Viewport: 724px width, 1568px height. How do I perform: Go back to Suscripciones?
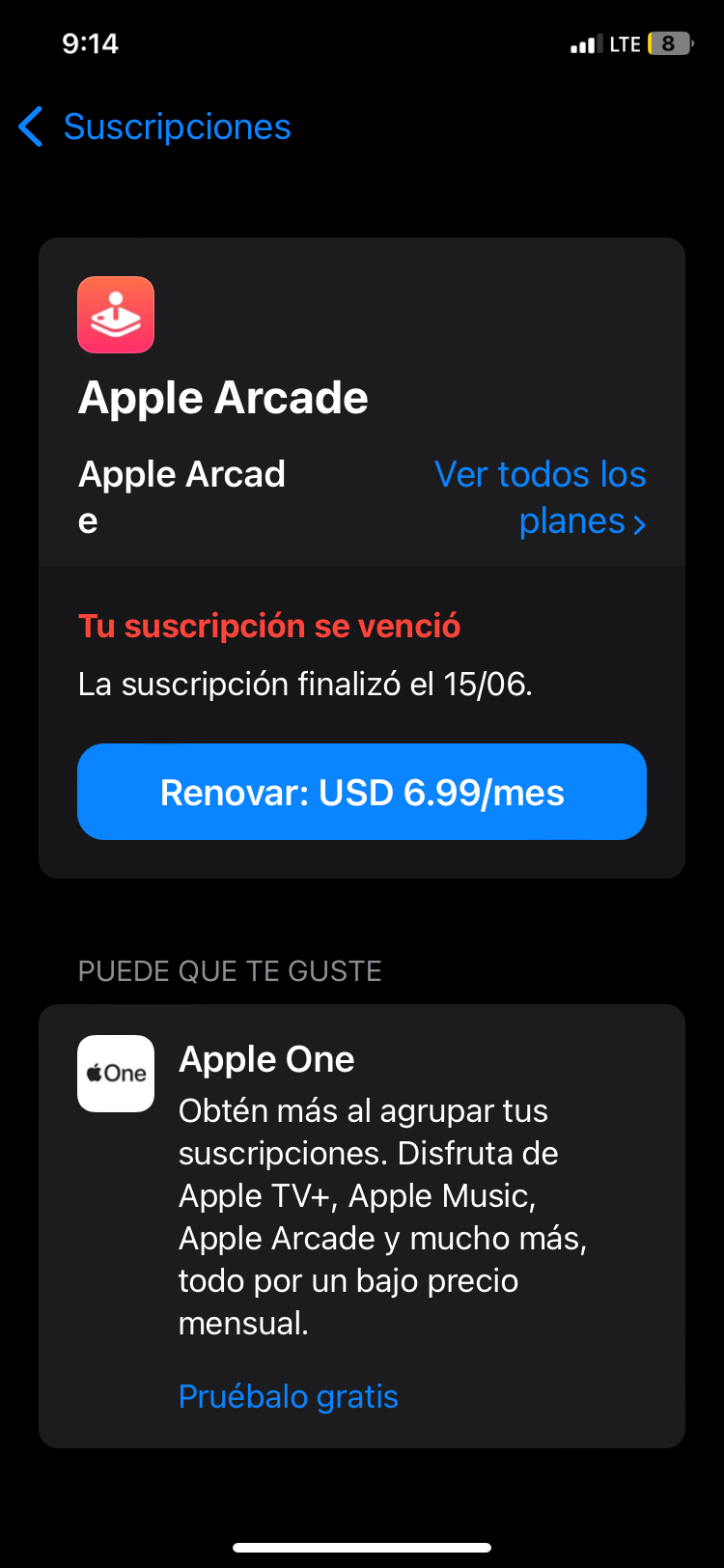(x=154, y=127)
